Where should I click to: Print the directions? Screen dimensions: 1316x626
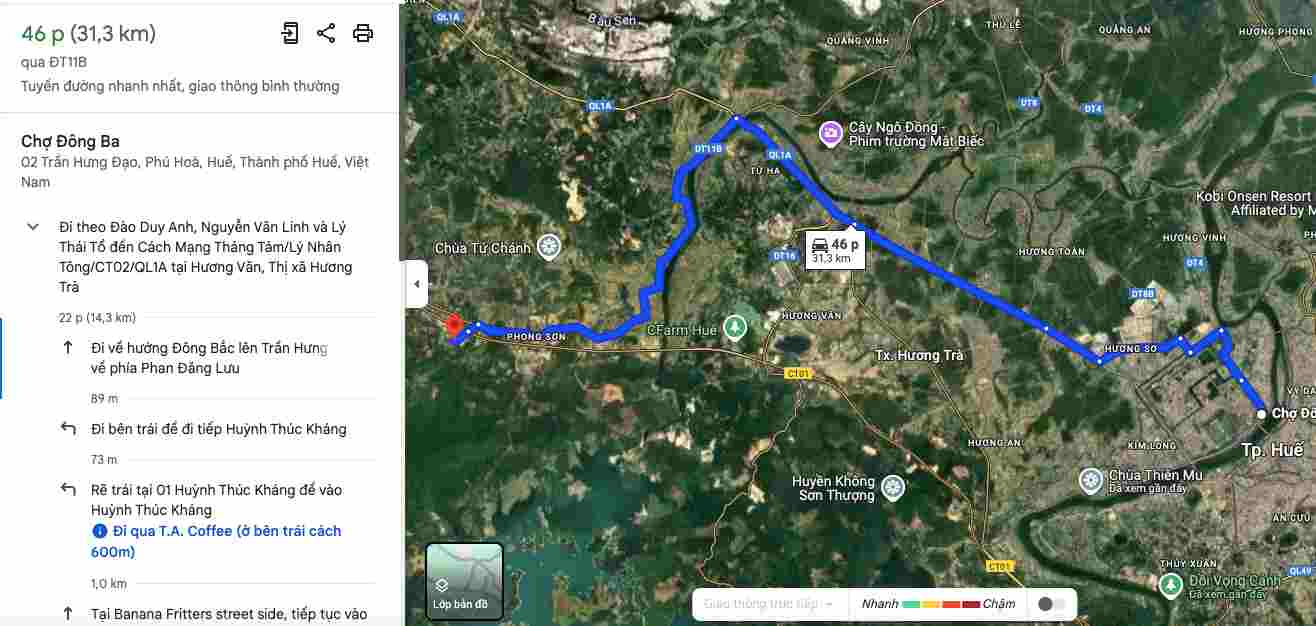[x=363, y=33]
